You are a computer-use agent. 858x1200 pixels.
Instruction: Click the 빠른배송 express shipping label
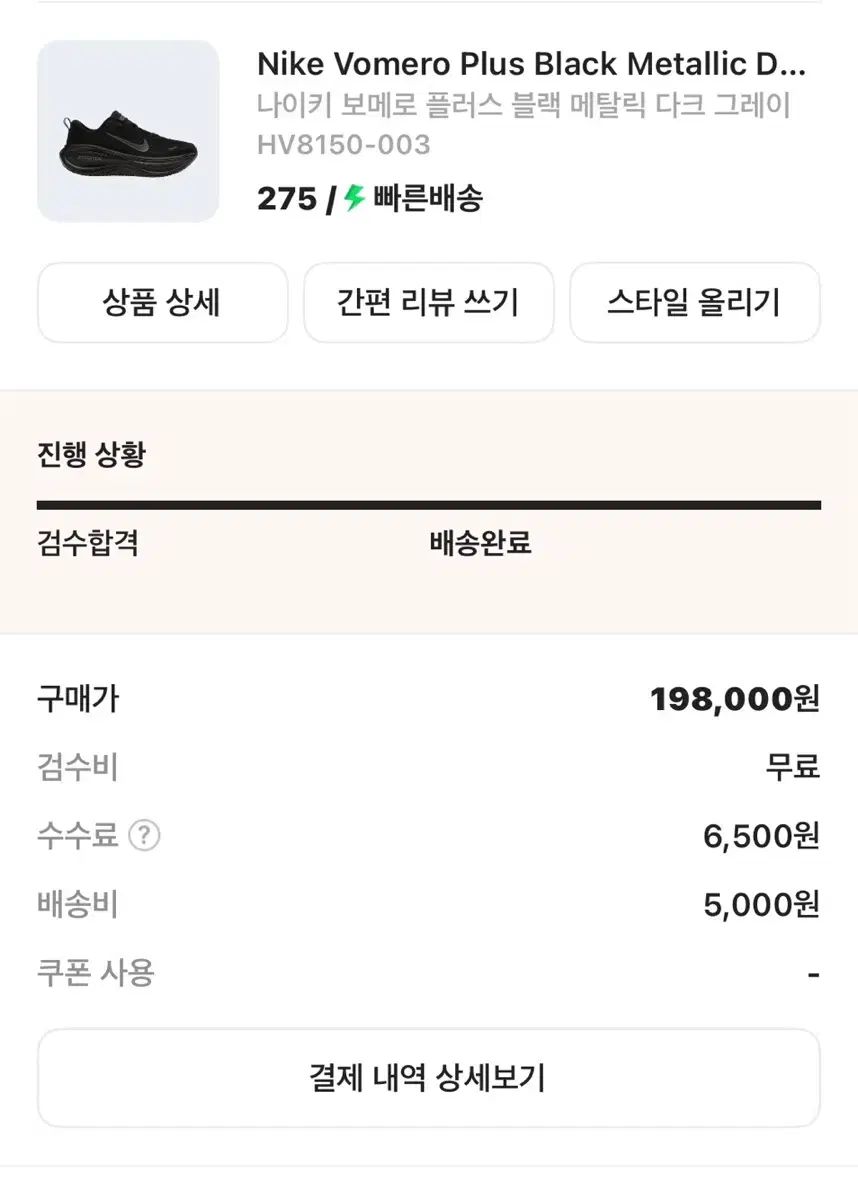coord(426,200)
